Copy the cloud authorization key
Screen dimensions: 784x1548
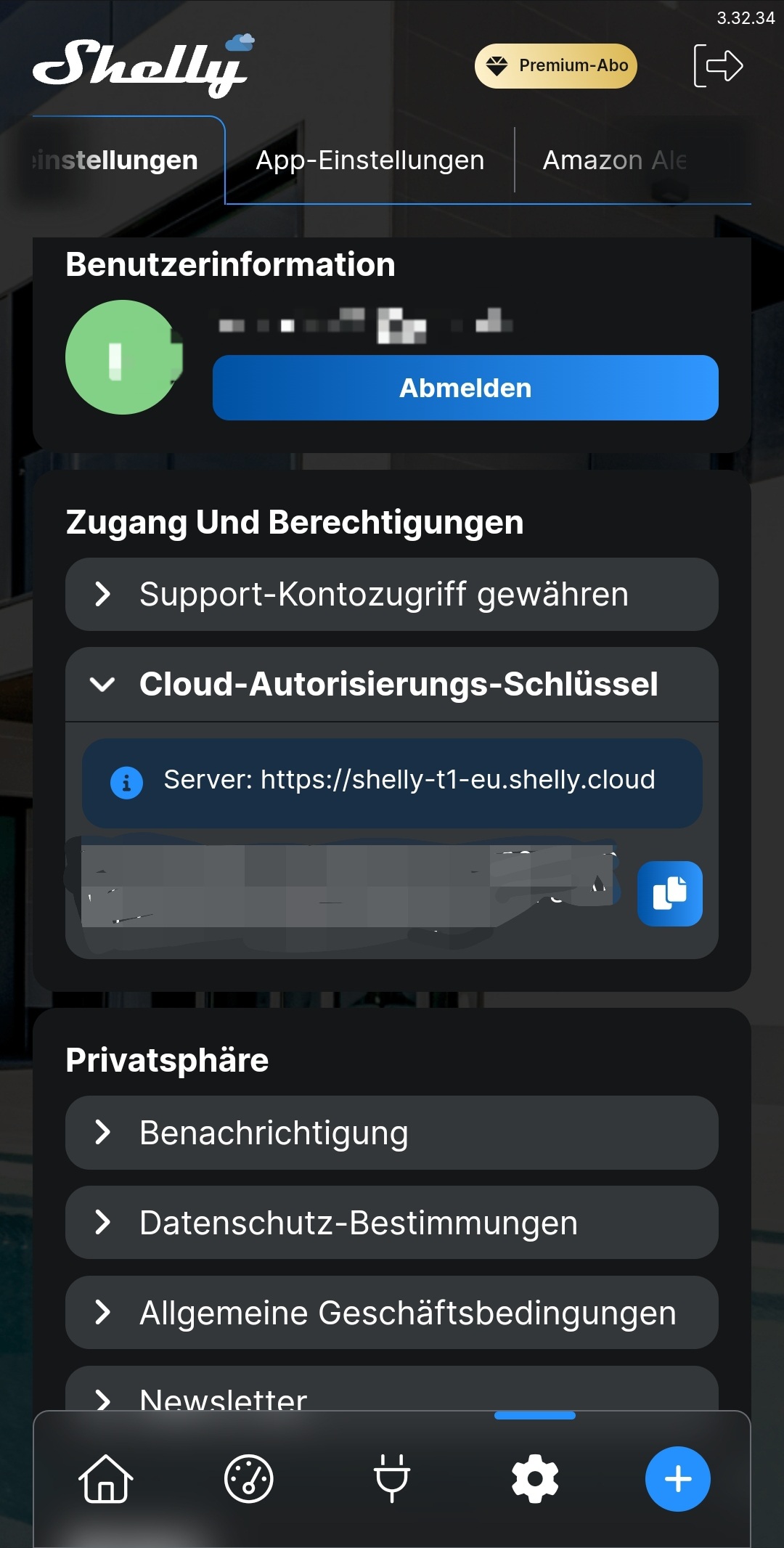tap(669, 893)
